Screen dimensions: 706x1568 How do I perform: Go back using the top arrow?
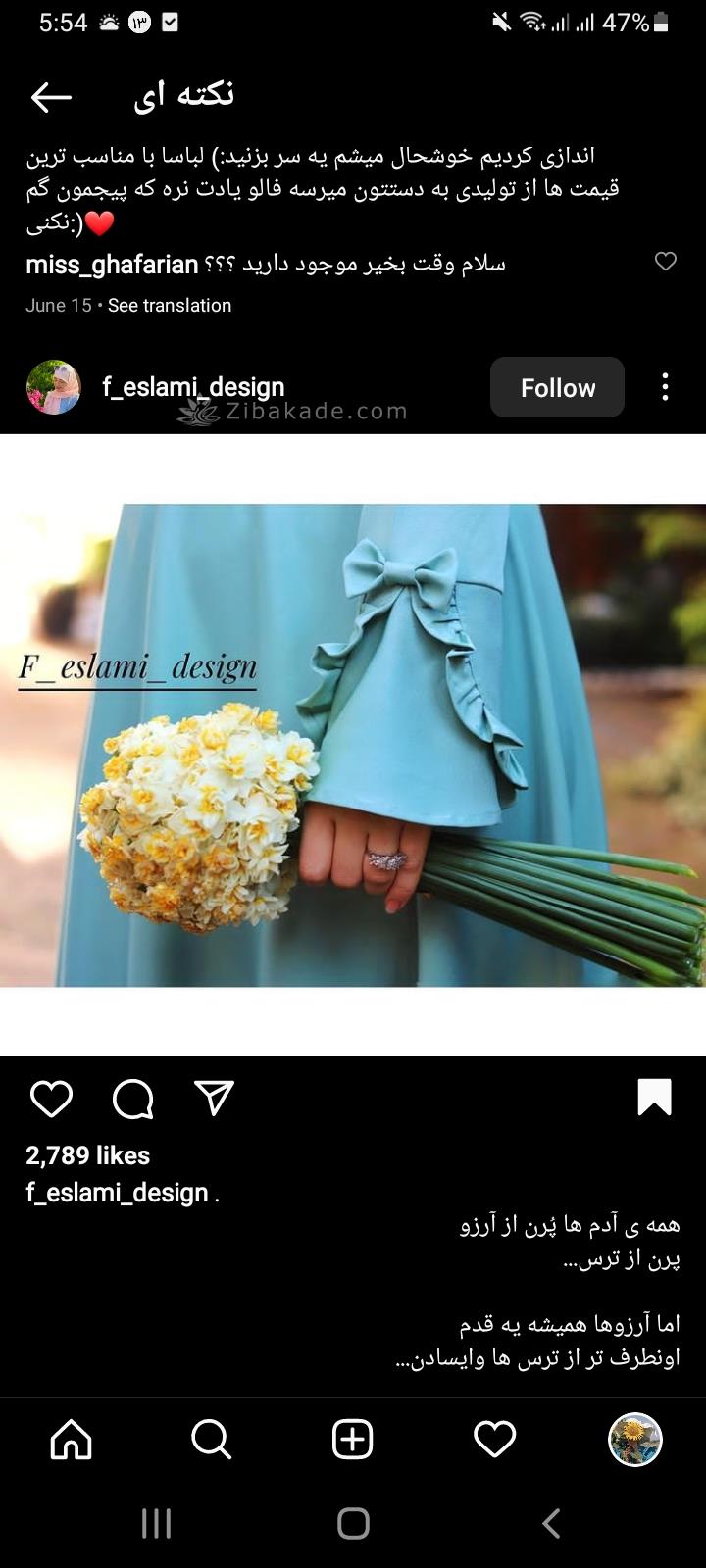click(51, 96)
